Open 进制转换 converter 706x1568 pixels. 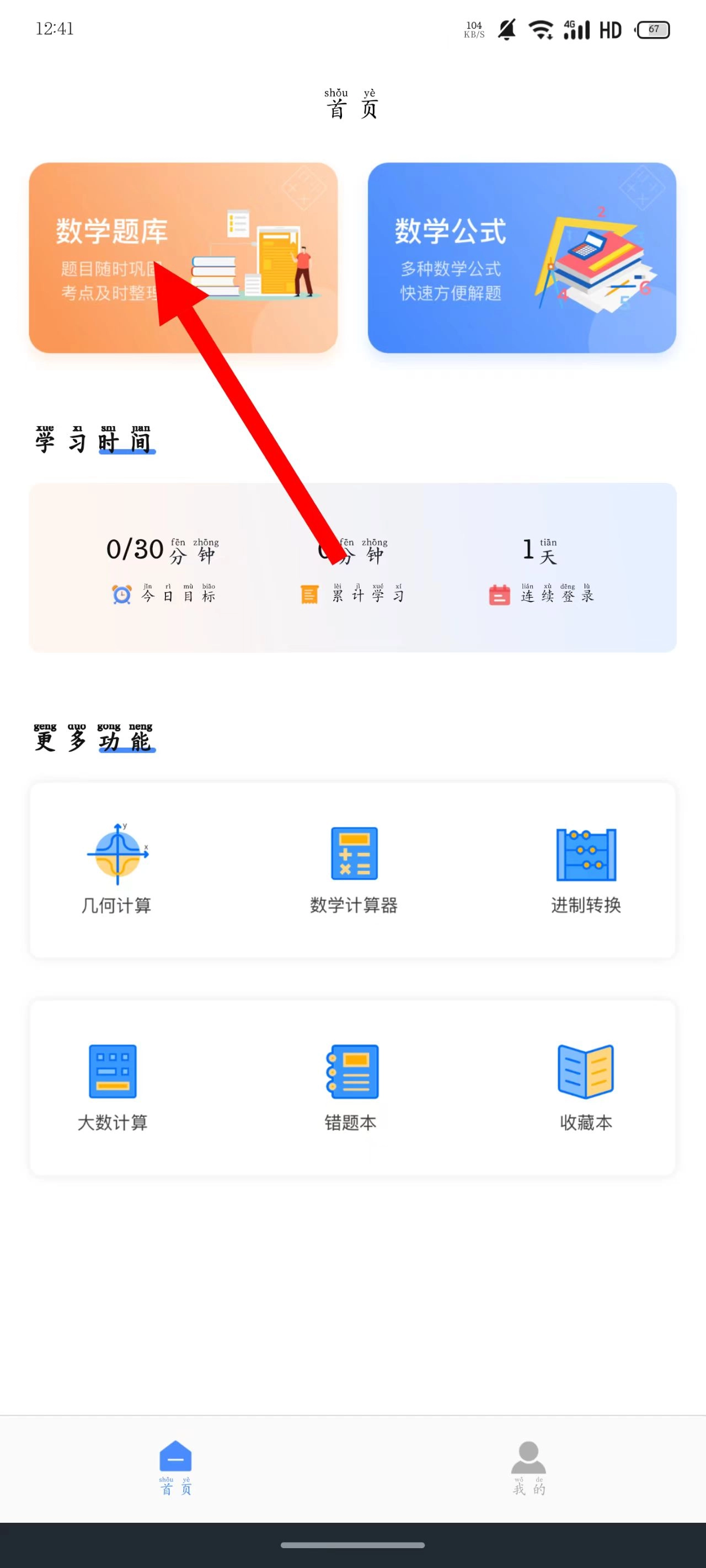[x=586, y=868]
